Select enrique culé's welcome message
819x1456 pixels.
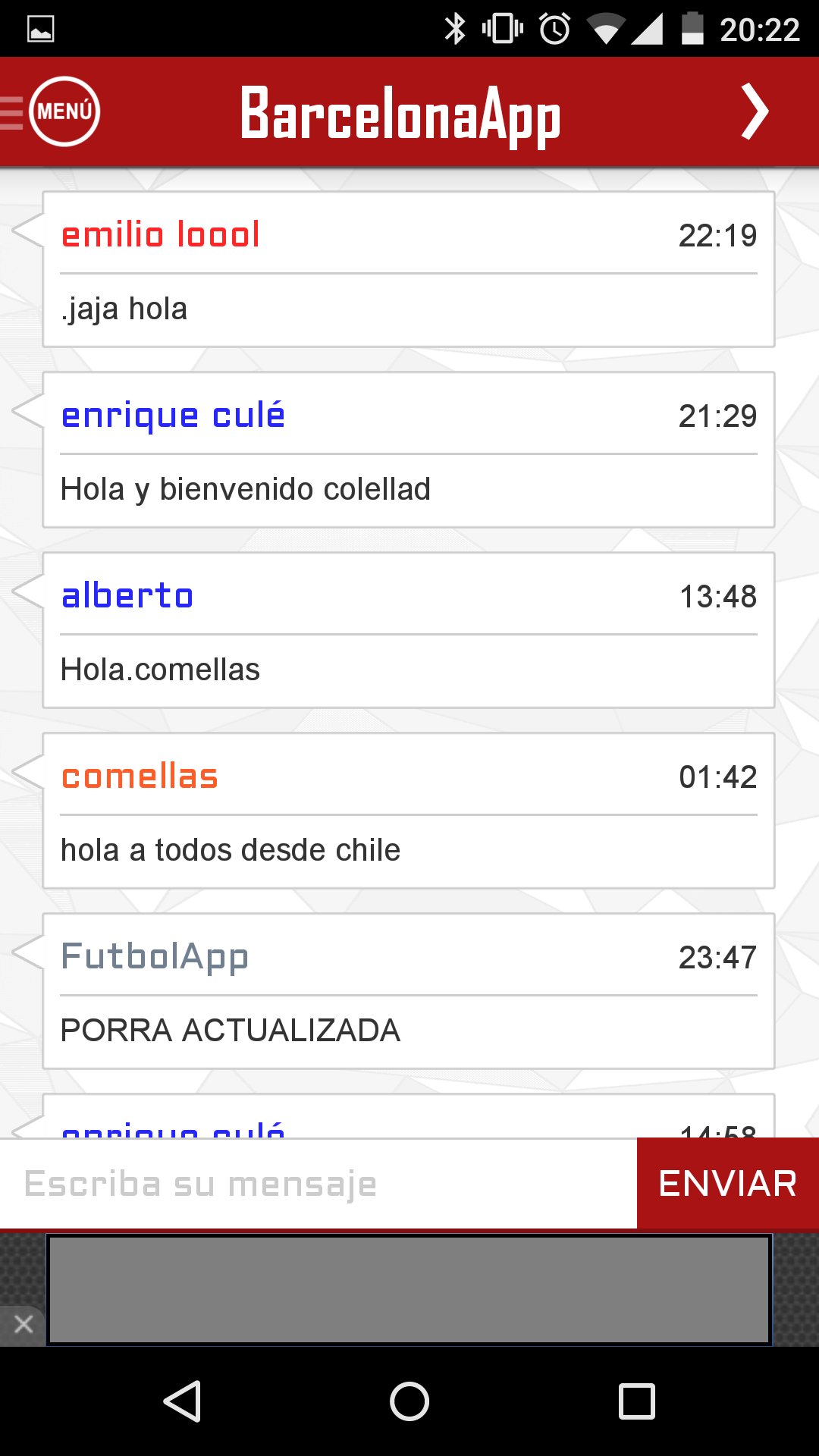[409, 451]
